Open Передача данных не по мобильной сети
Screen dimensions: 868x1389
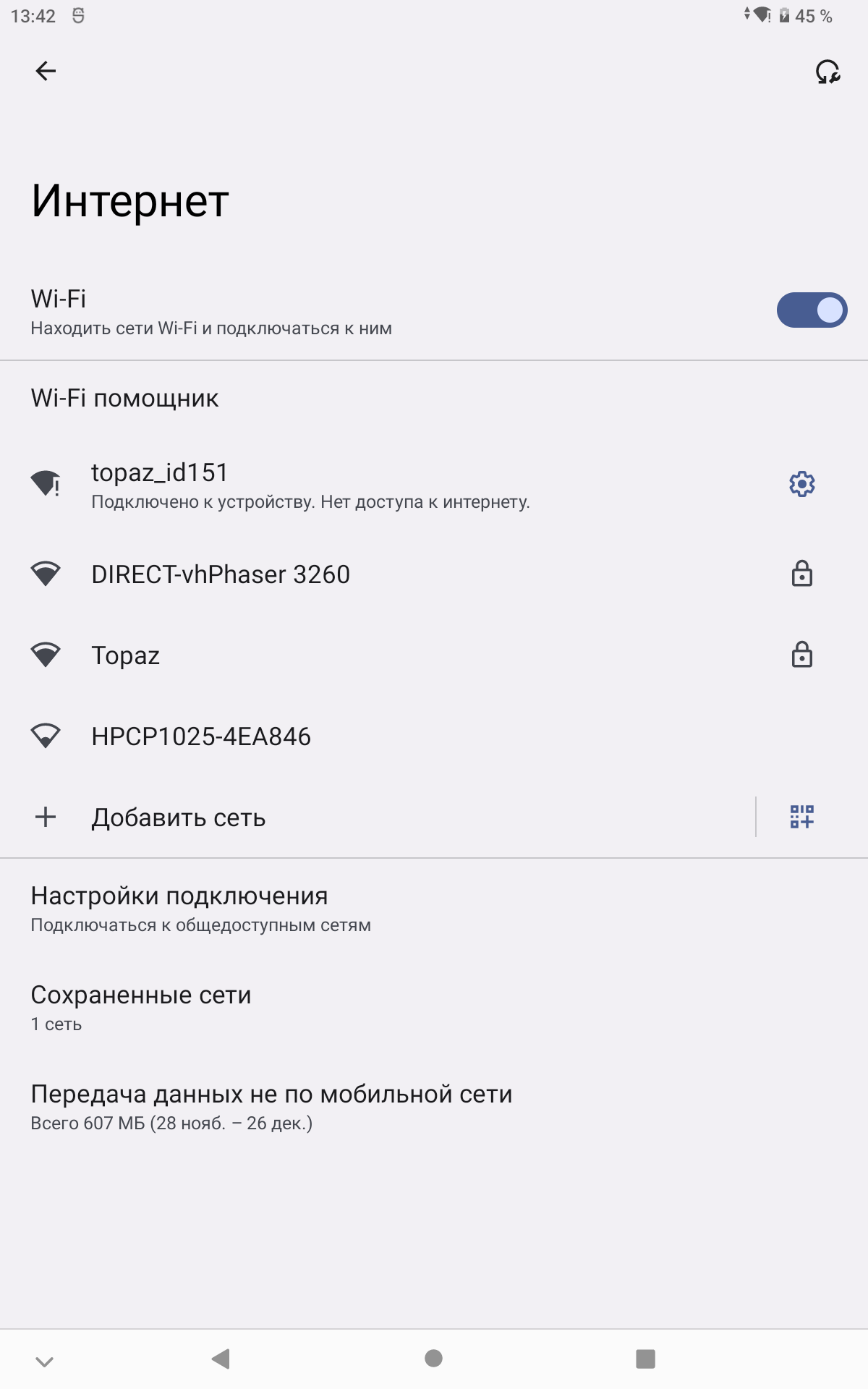[434, 1108]
